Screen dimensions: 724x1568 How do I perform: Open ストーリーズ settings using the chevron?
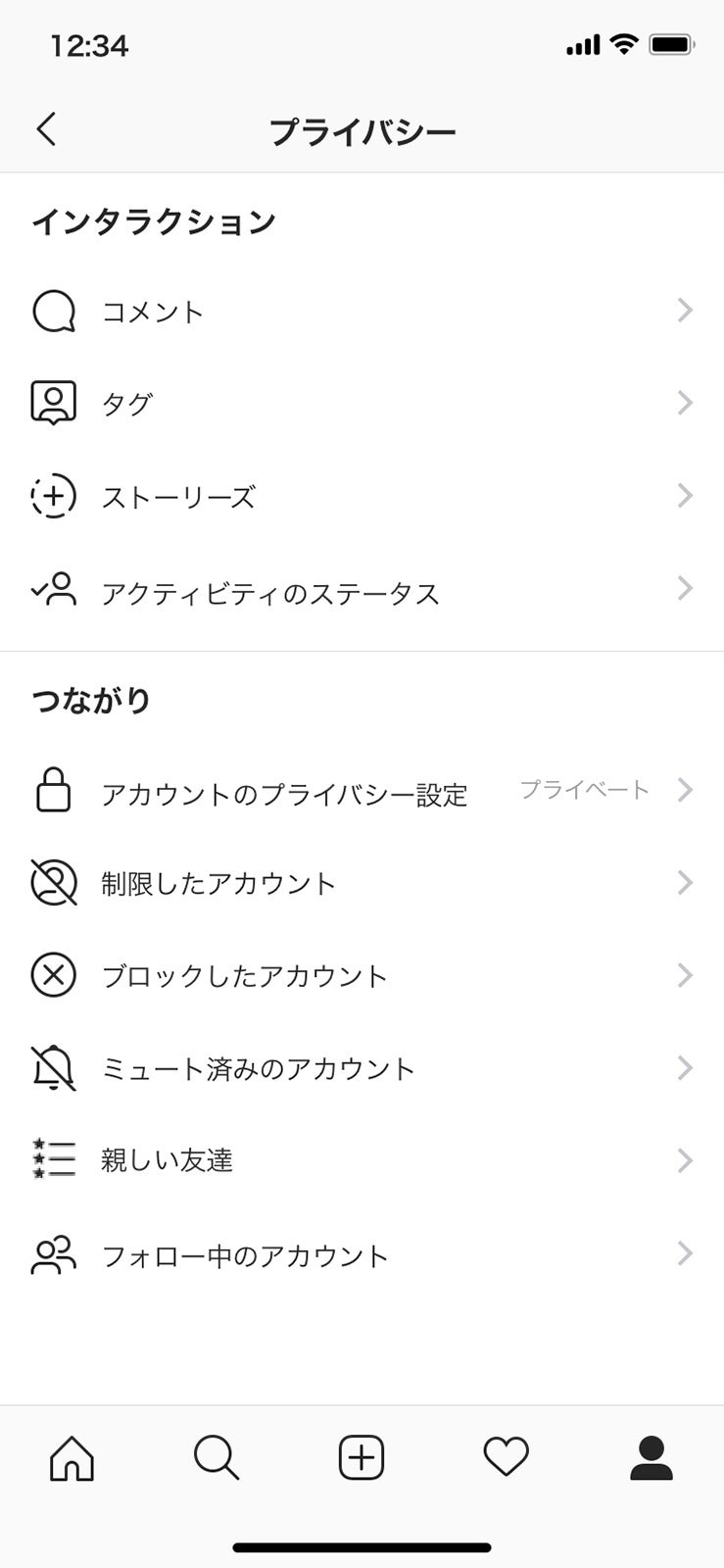(x=684, y=496)
